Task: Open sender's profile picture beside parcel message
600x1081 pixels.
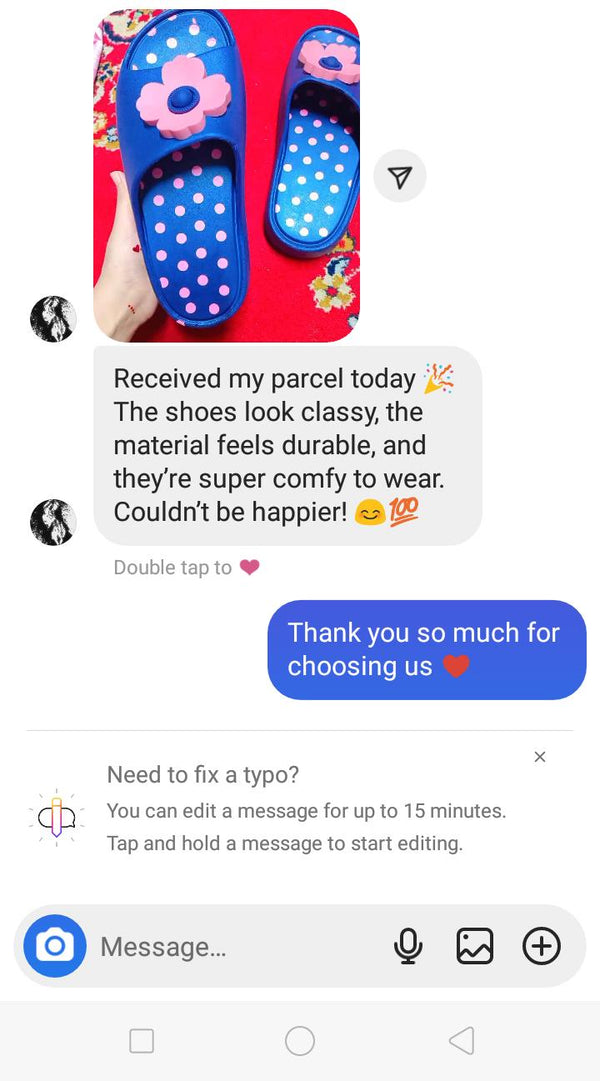Action: point(53,522)
